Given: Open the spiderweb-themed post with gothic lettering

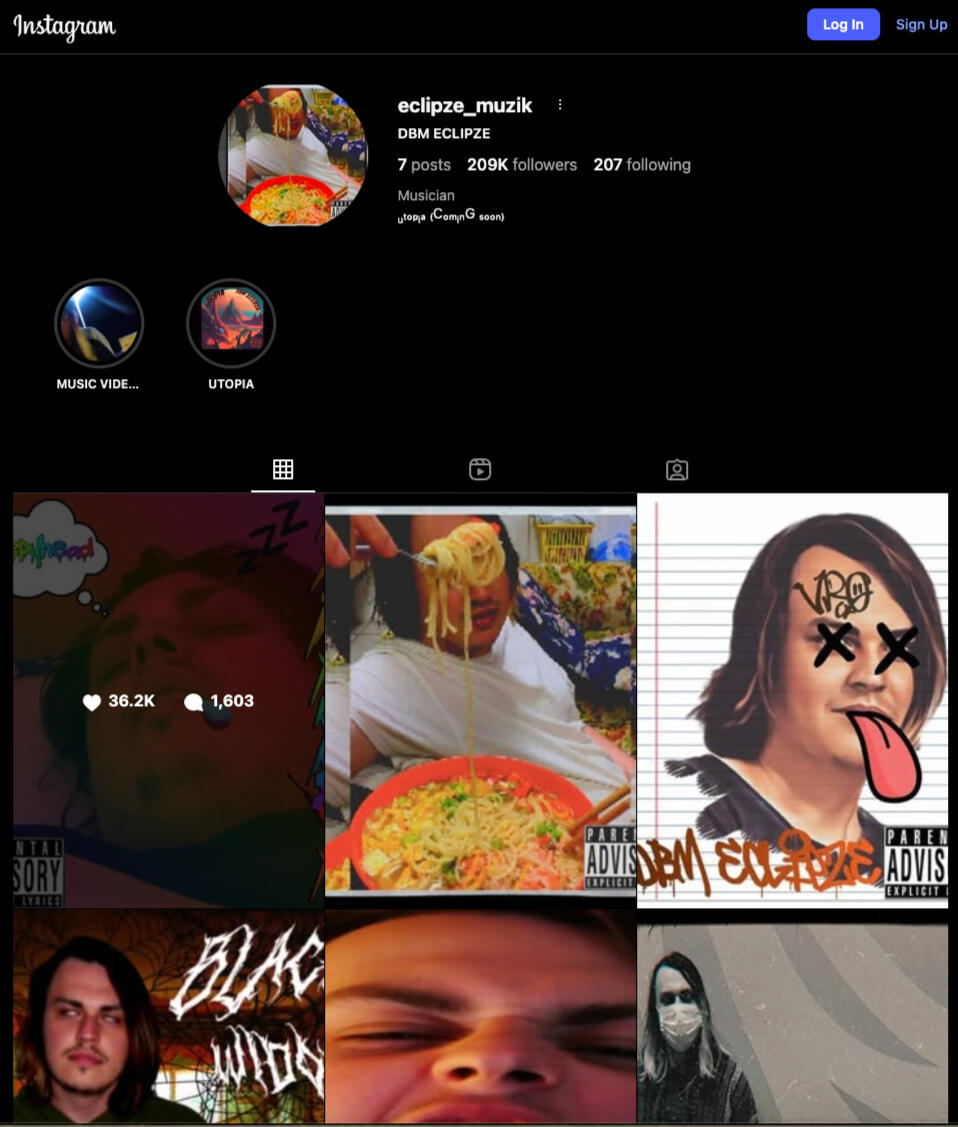Looking at the screenshot, I should click(168, 1017).
